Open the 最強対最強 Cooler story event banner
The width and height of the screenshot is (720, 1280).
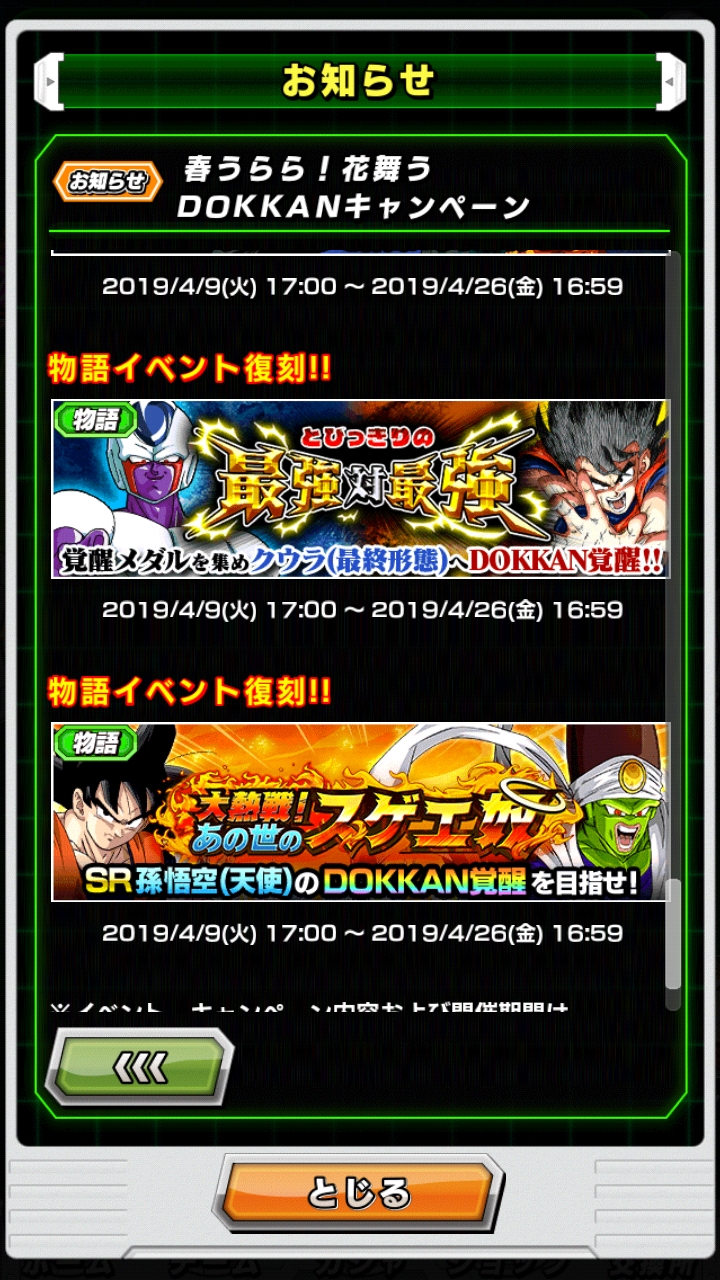(360, 489)
